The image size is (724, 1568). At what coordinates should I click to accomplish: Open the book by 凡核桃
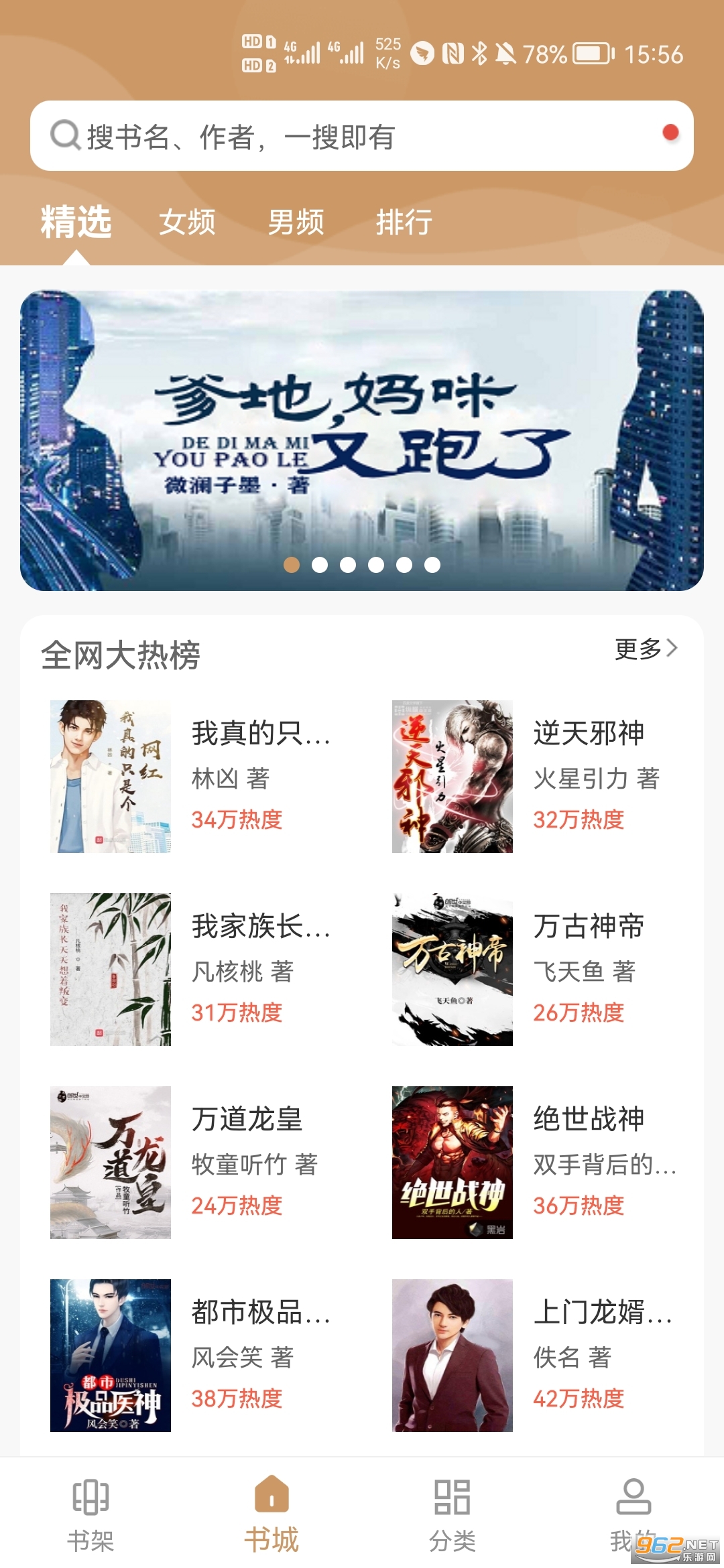click(x=194, y=970)
